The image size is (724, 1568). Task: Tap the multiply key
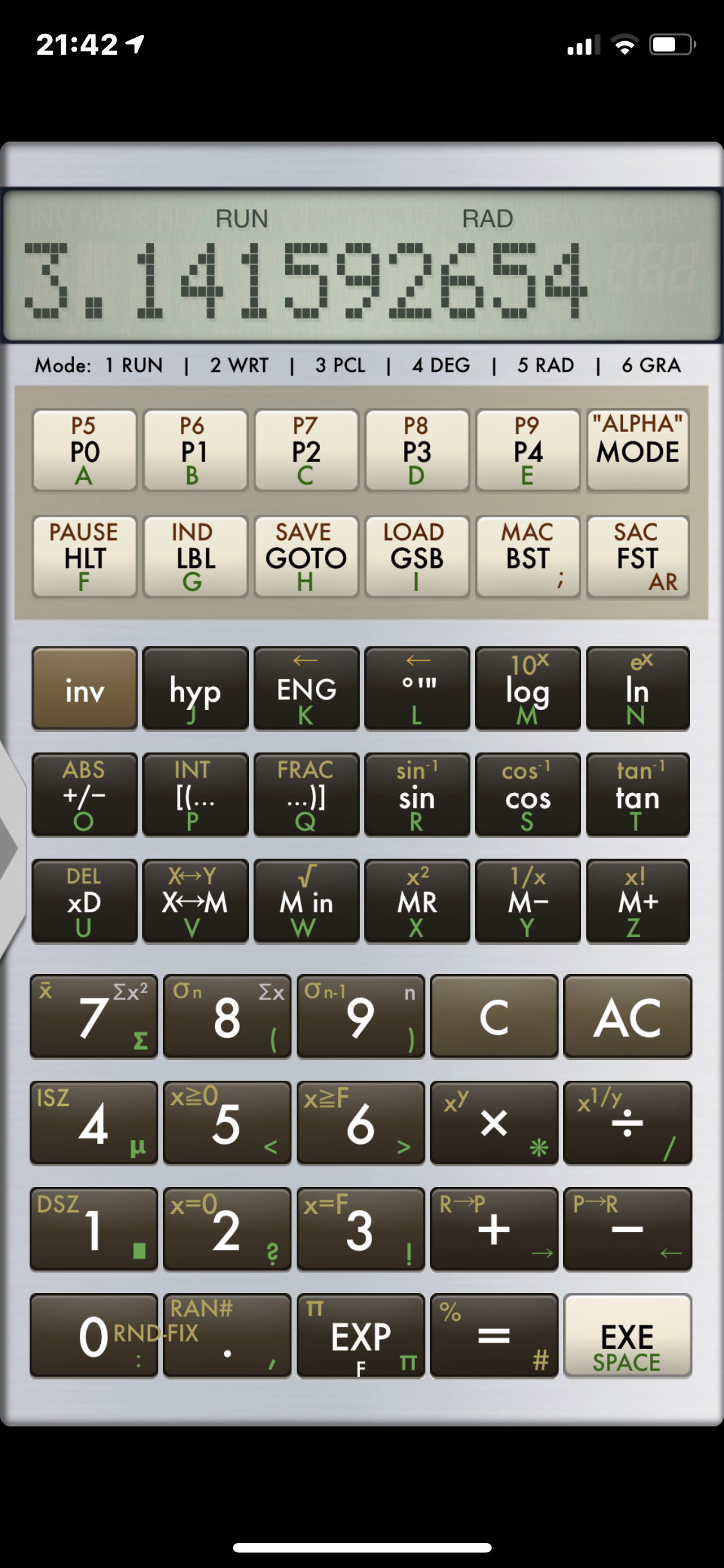pyautogui.click(x=494, y=1123)
